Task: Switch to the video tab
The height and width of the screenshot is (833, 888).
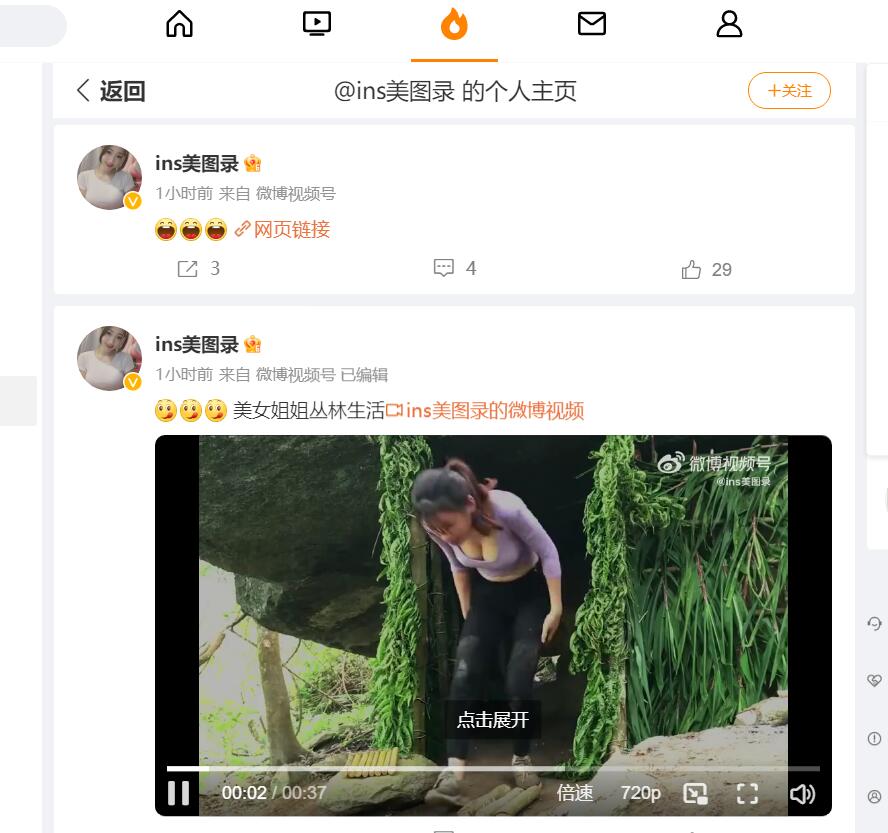Action: tap(317, 24)
